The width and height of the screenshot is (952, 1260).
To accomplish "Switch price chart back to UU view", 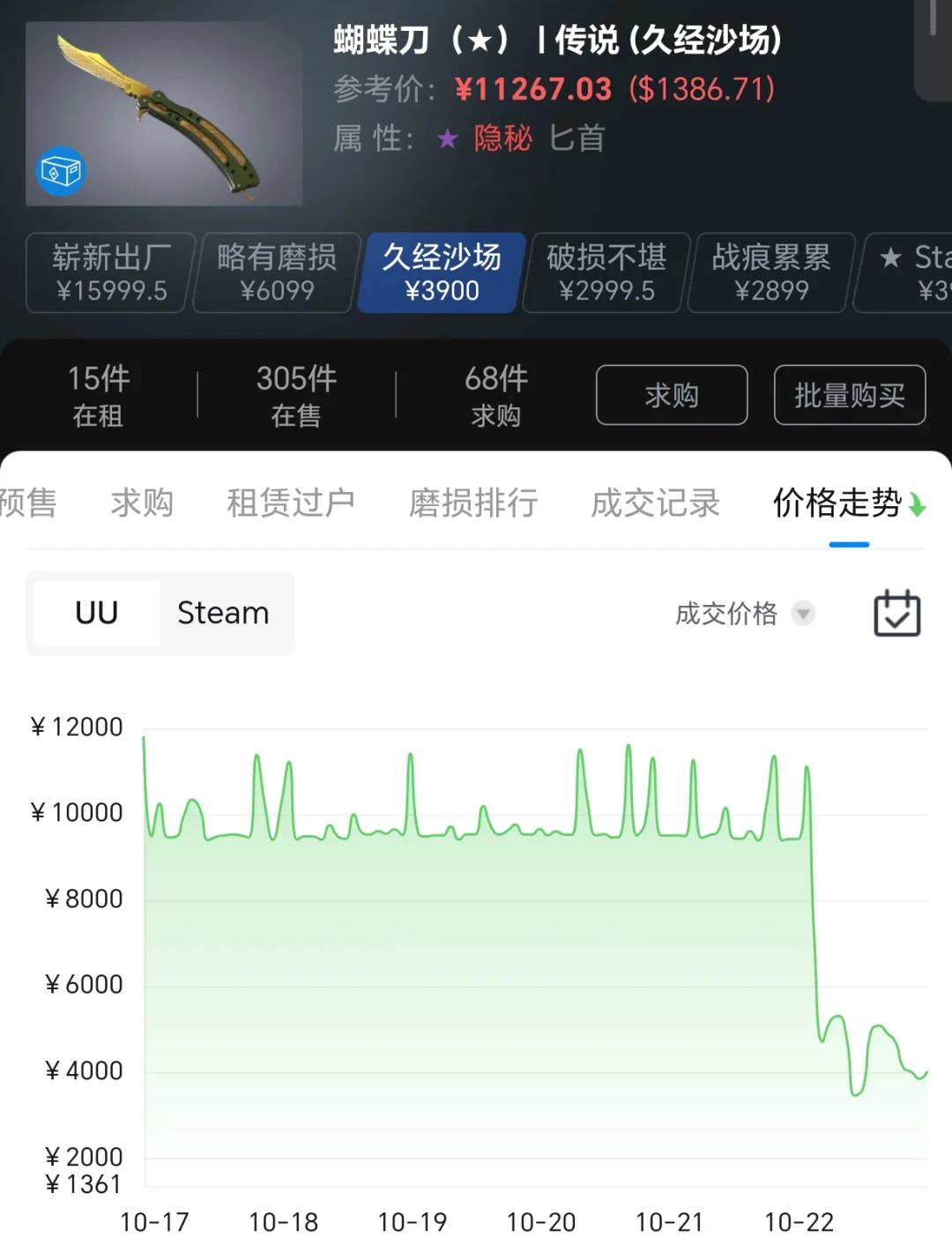I will point(95,613).
